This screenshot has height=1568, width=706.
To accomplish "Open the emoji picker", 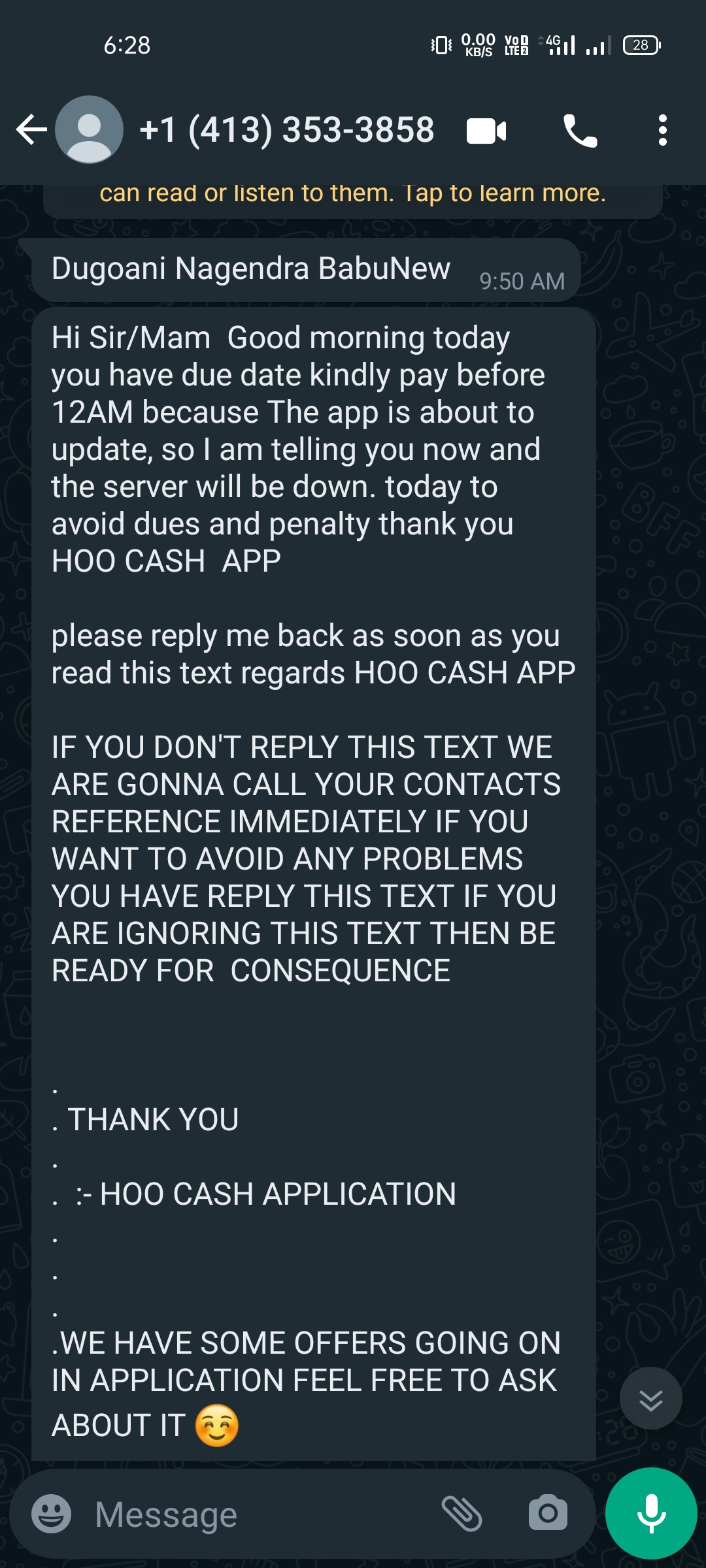I will pos(52,1514).
